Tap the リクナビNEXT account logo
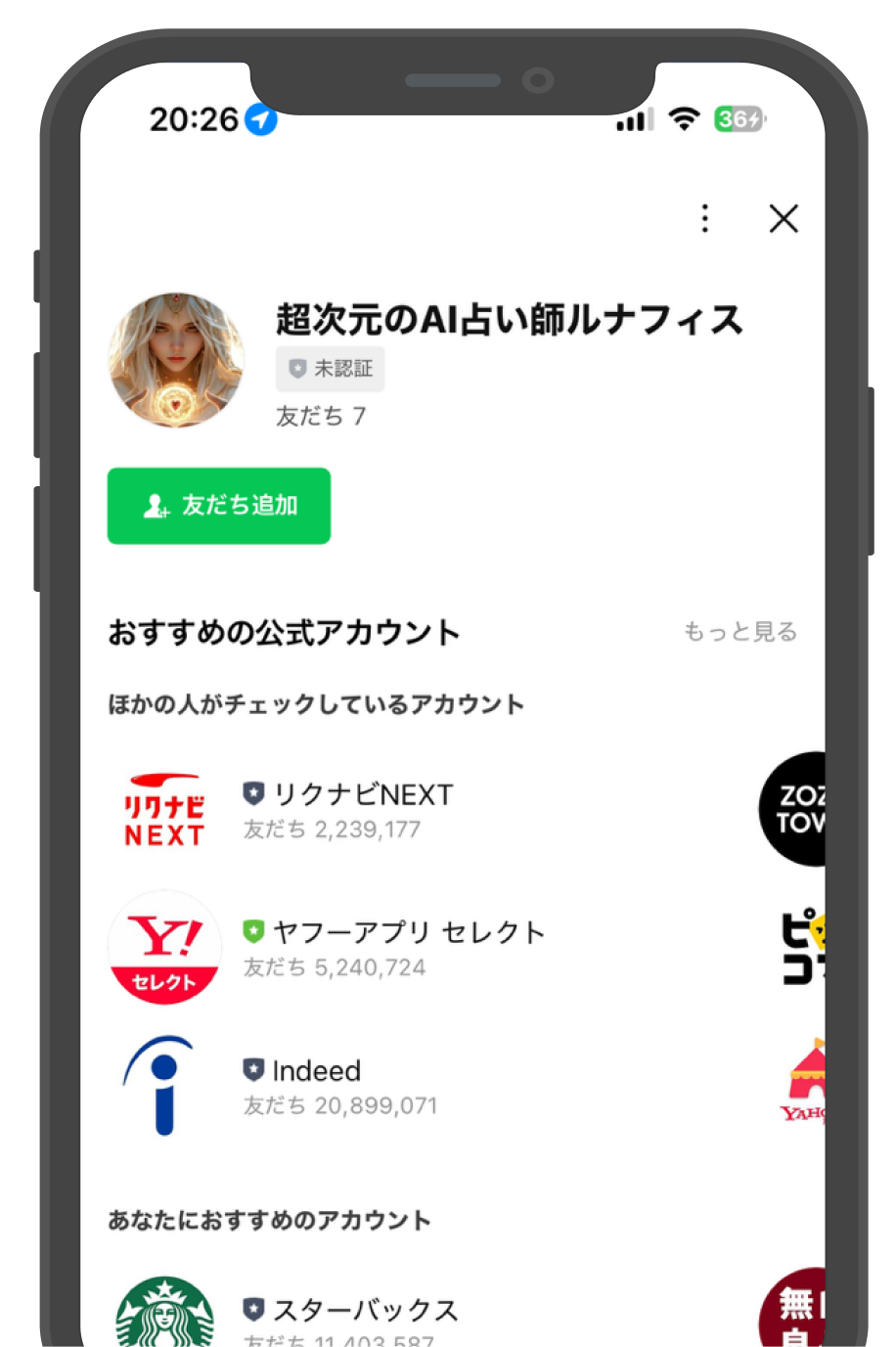Image resolution: width=896 pixels, height=1347 pixels. click(163, 809)
